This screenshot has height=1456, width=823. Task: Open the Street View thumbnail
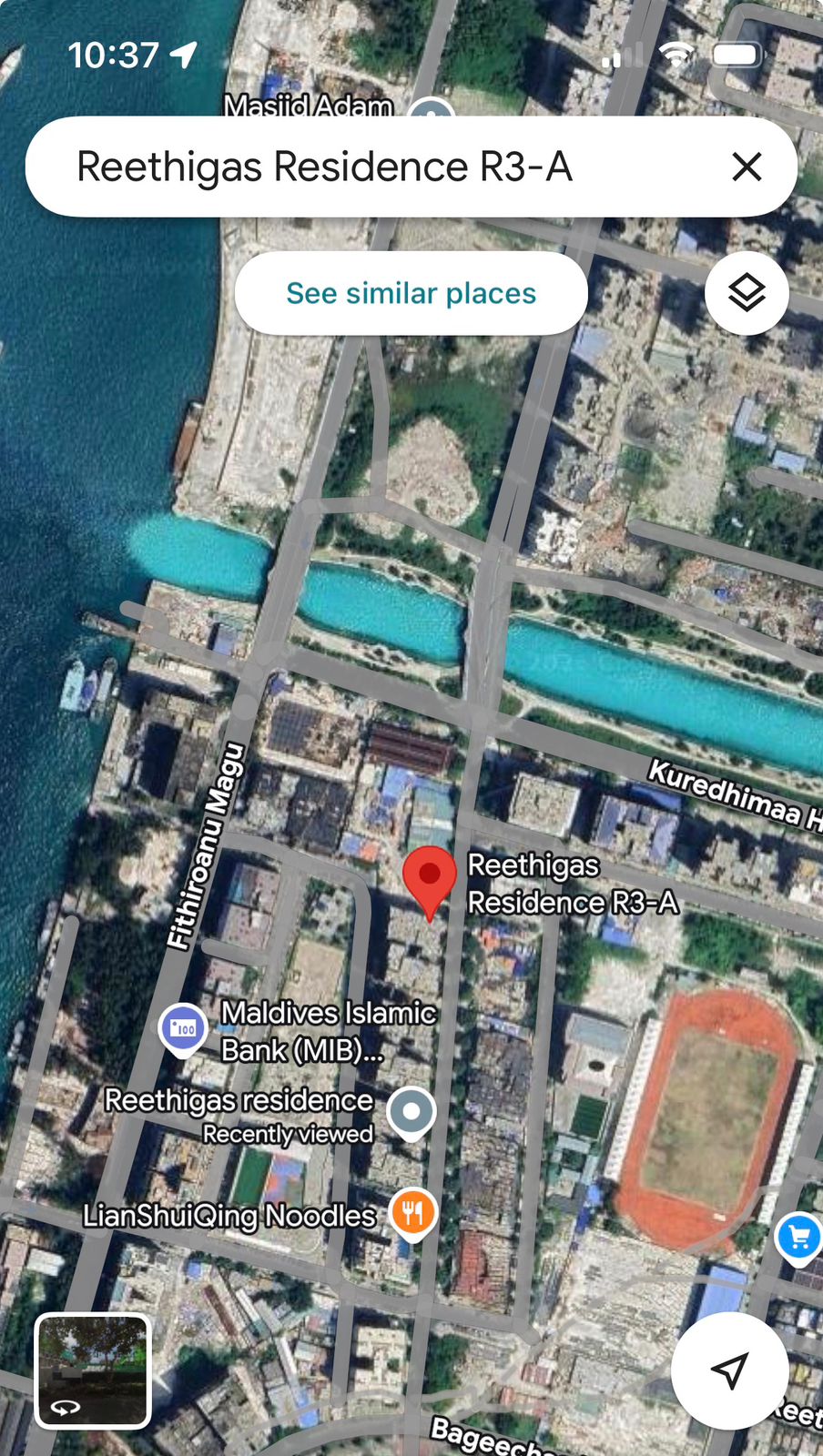click(x=93, y=1370)
